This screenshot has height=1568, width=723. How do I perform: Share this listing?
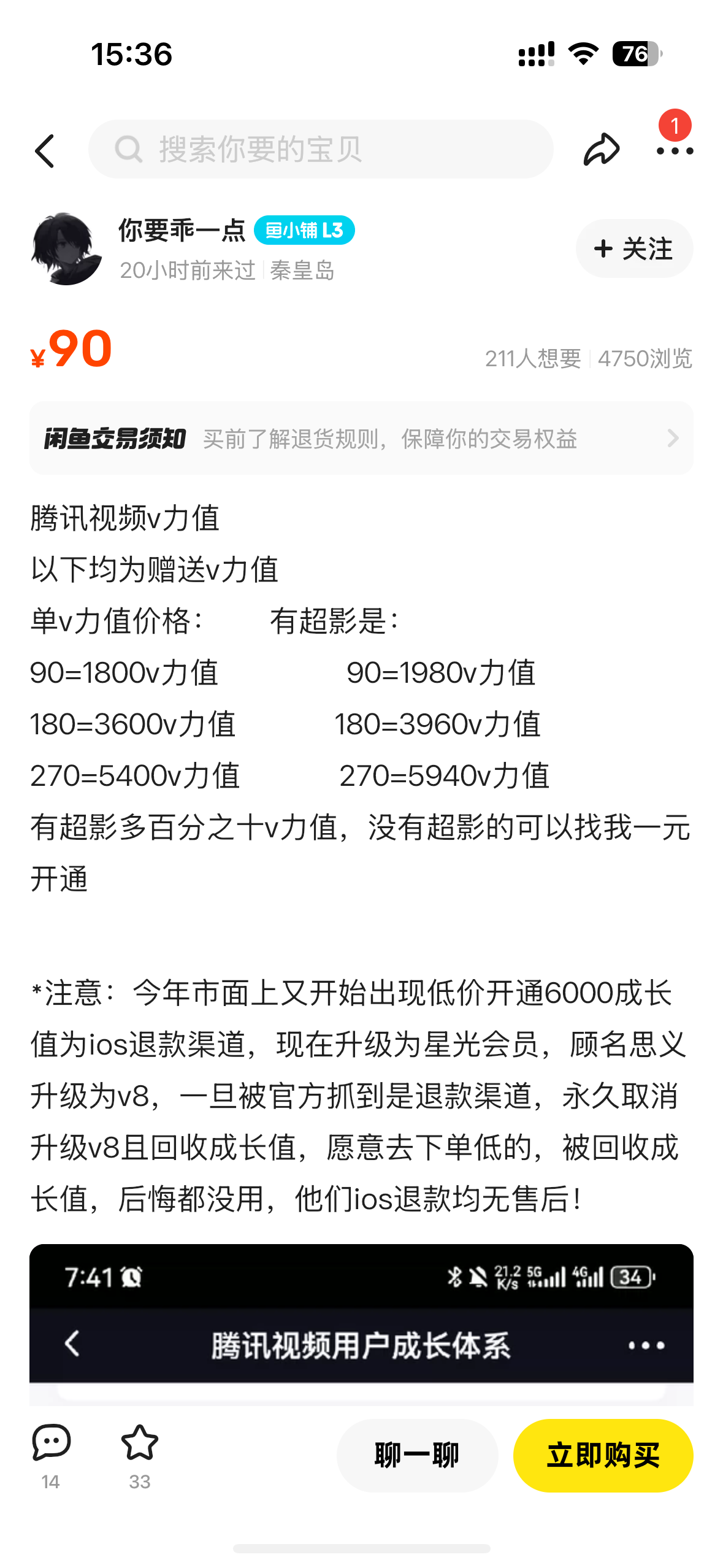point(601,150)
